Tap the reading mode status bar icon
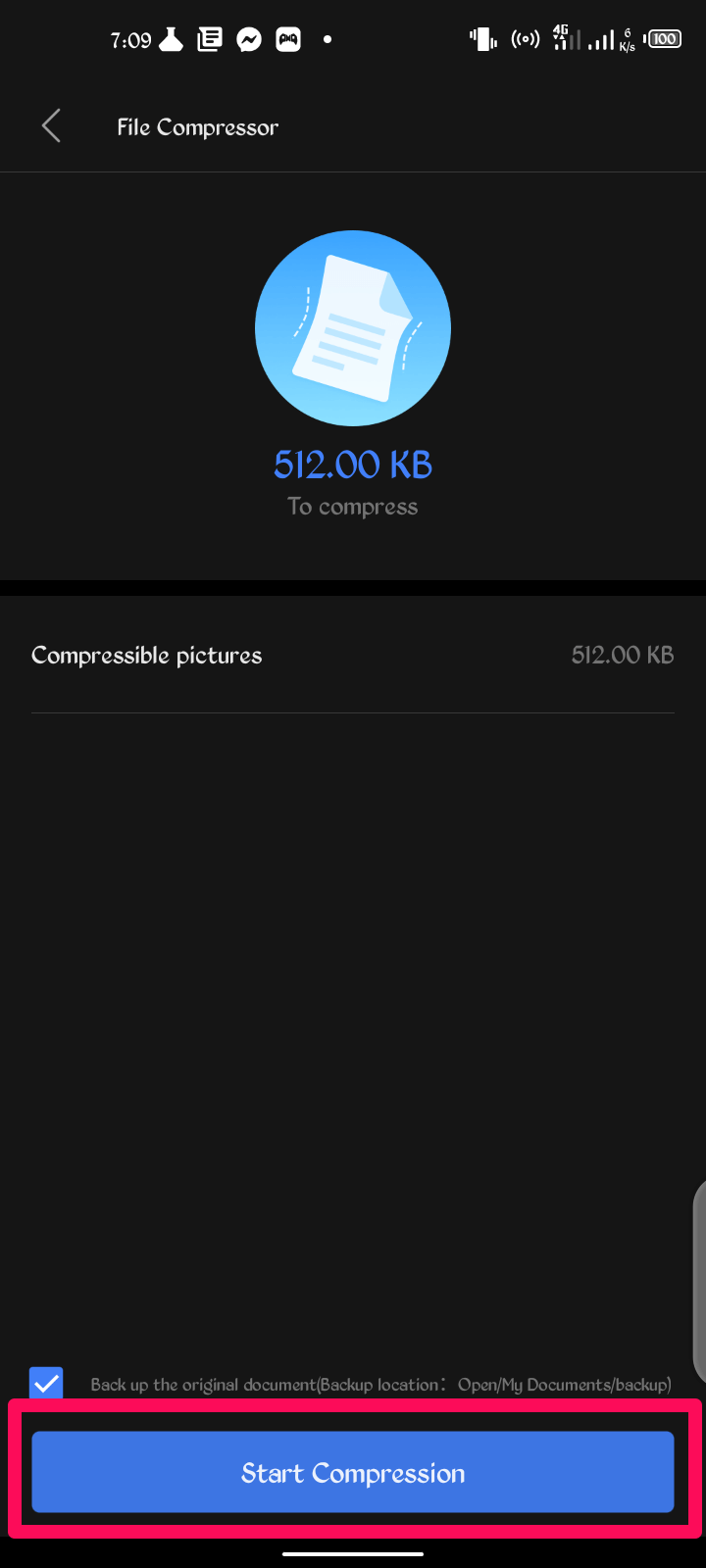Viewport: 706px width, 1568px height. (209, 39)
